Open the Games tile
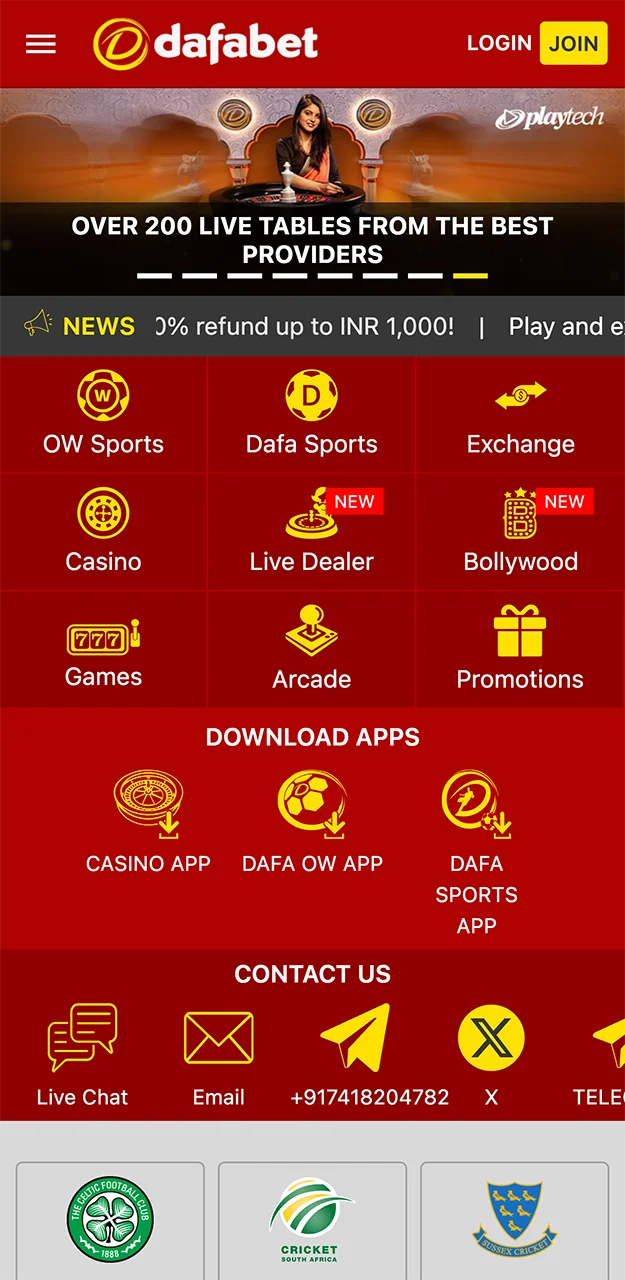The image size is (625, 1280). 103,650
